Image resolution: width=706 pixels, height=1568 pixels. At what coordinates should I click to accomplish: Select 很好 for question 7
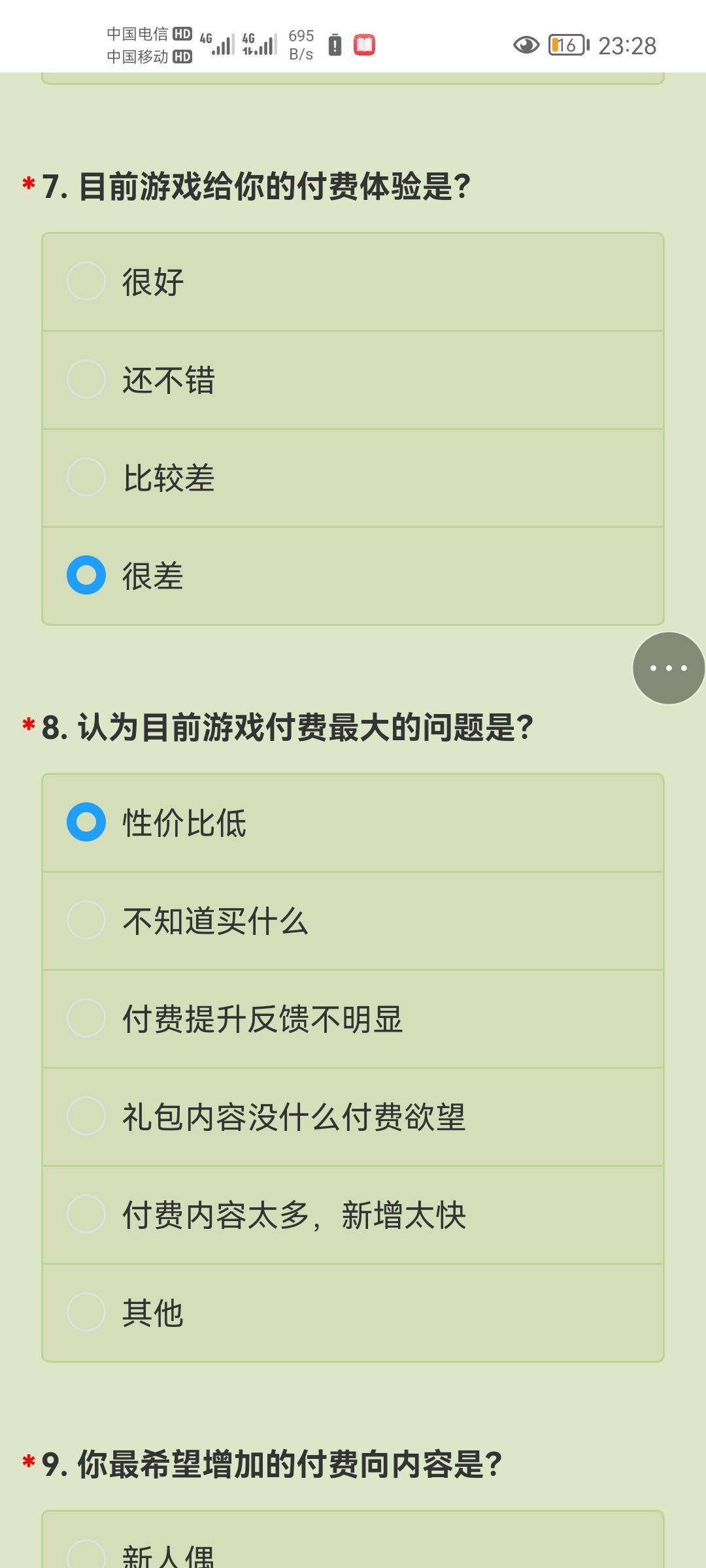coord(353,282)
